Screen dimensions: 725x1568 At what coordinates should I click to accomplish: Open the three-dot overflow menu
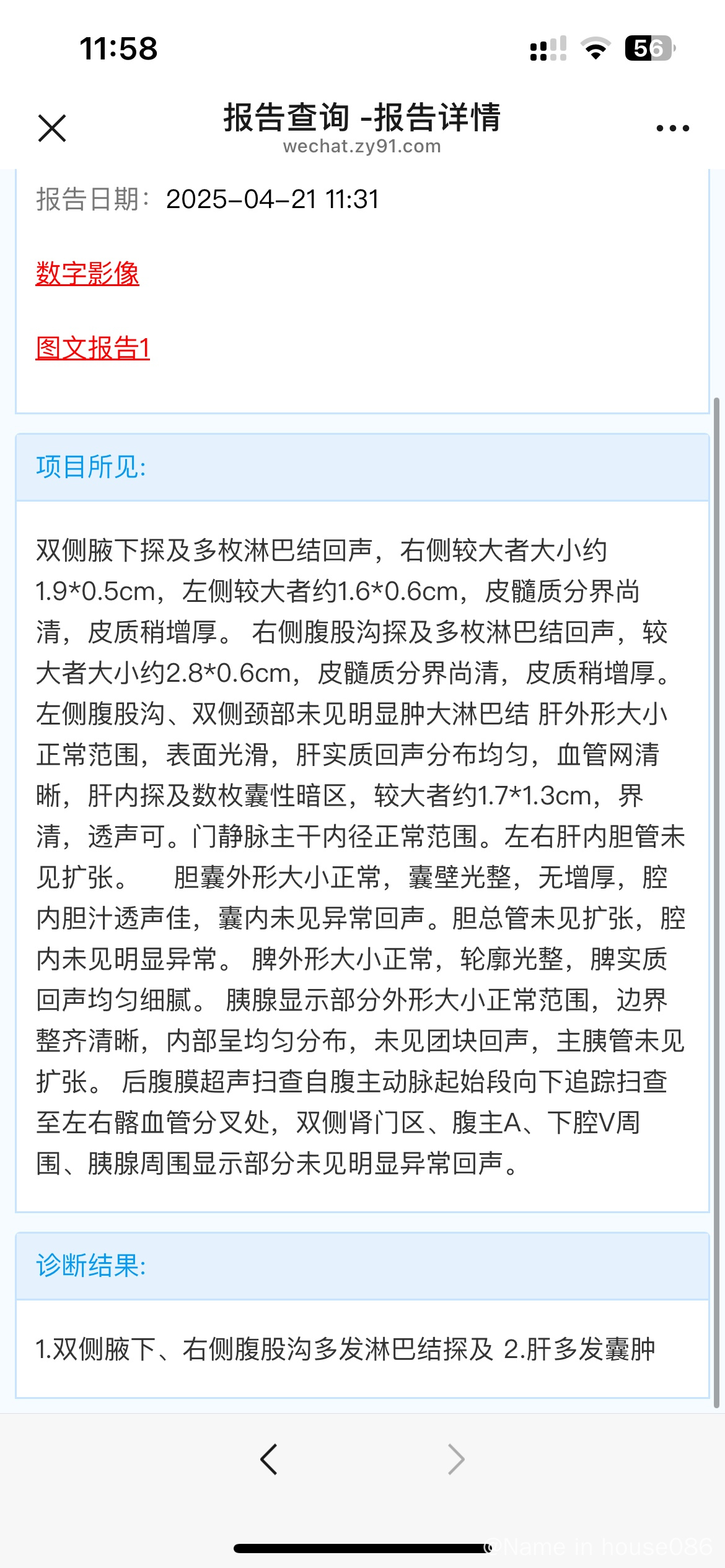point(672,128)
